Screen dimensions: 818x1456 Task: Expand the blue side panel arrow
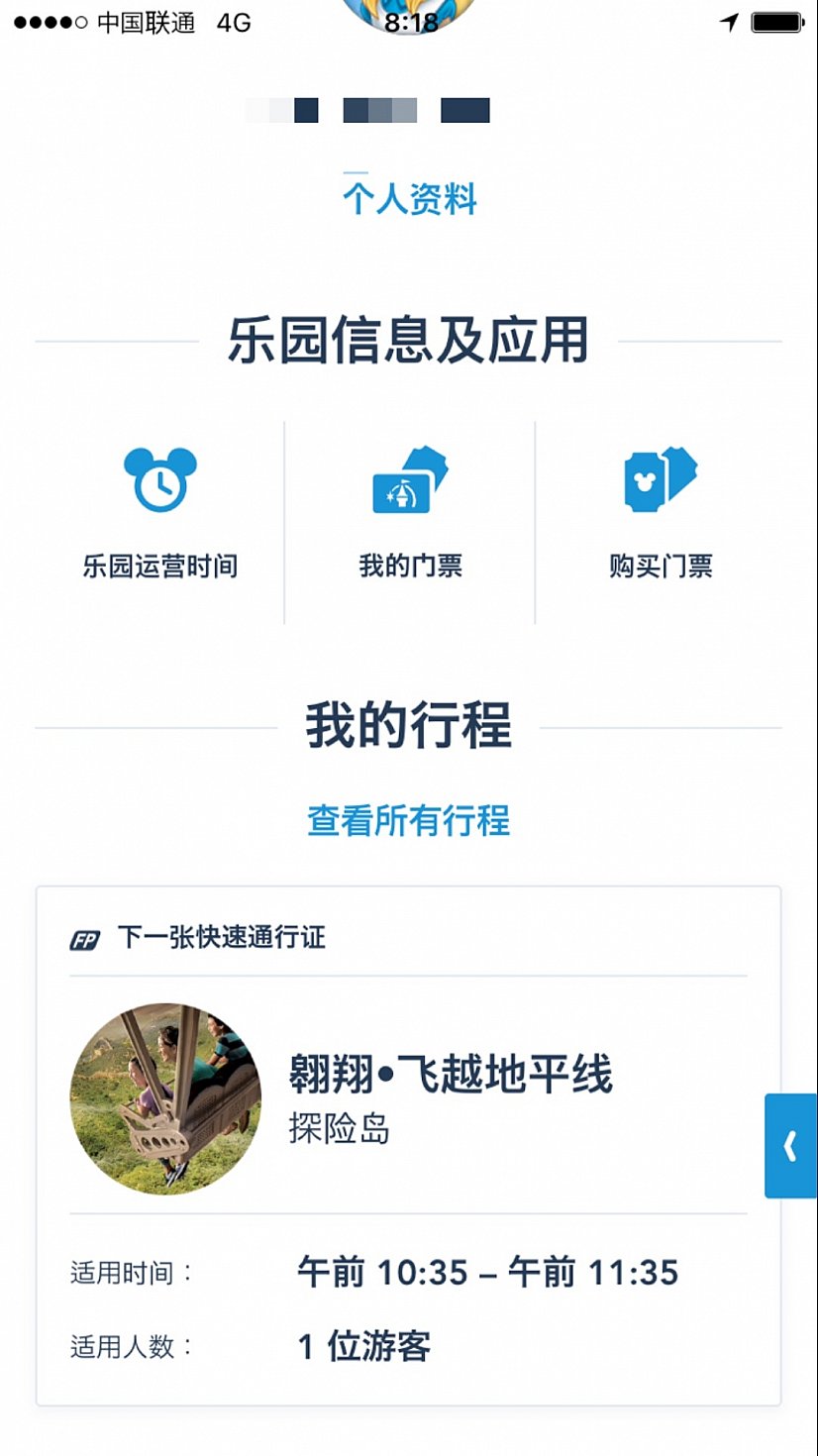[790, 1146]
